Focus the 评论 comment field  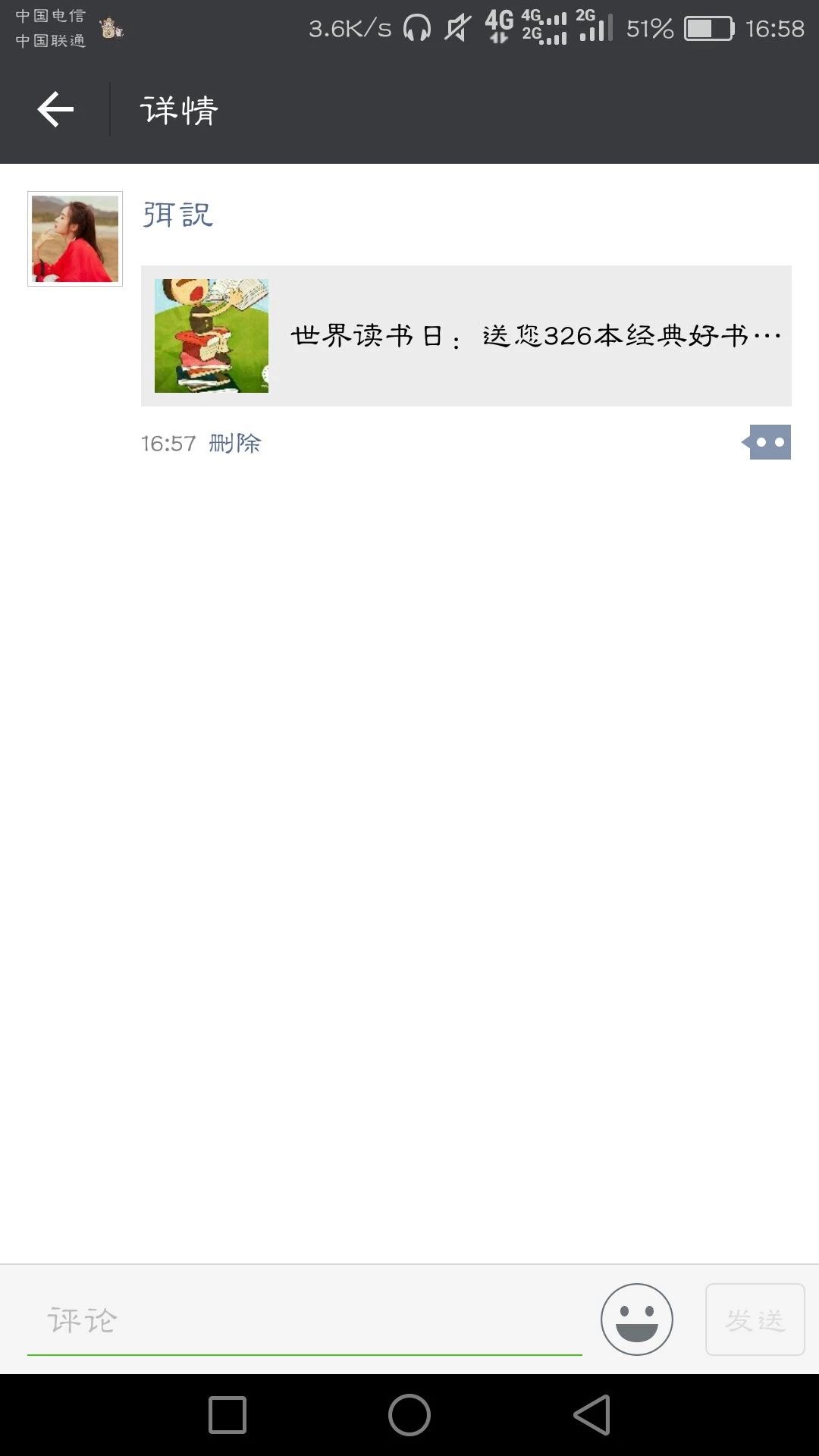(x=303, y=1320)
